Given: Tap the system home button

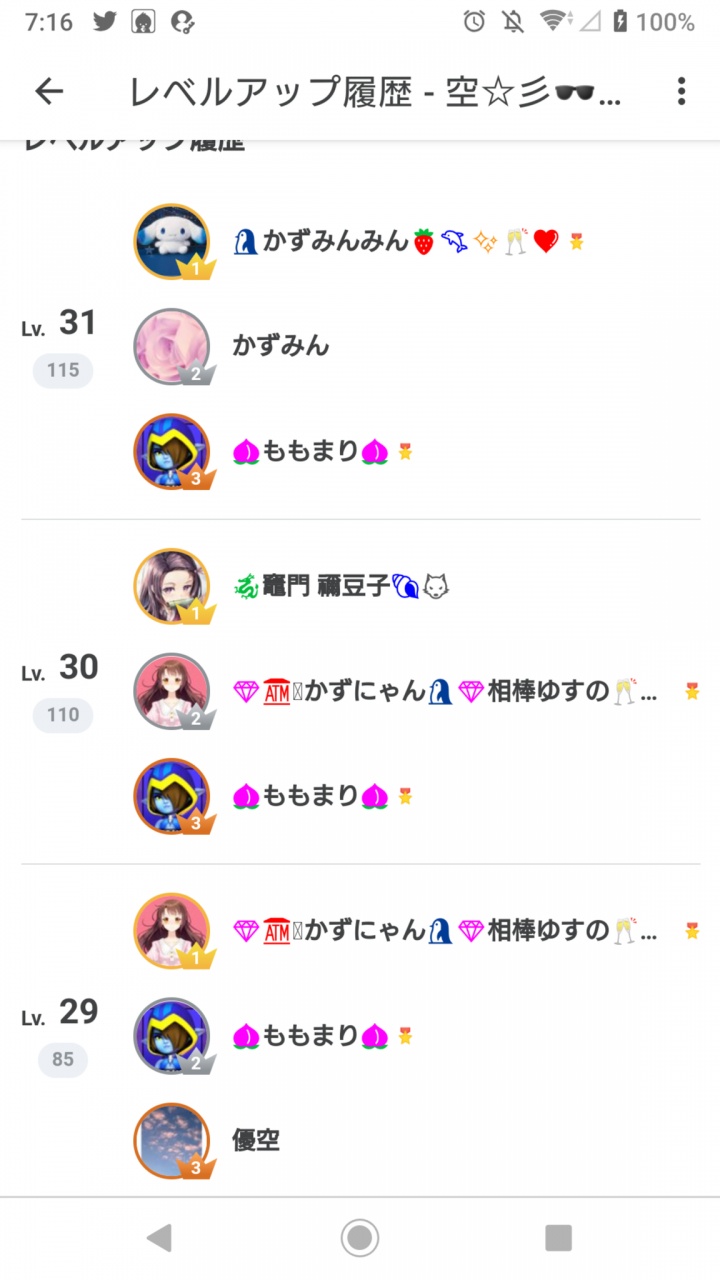Looking at the screenshot, I should [360, 1238].
